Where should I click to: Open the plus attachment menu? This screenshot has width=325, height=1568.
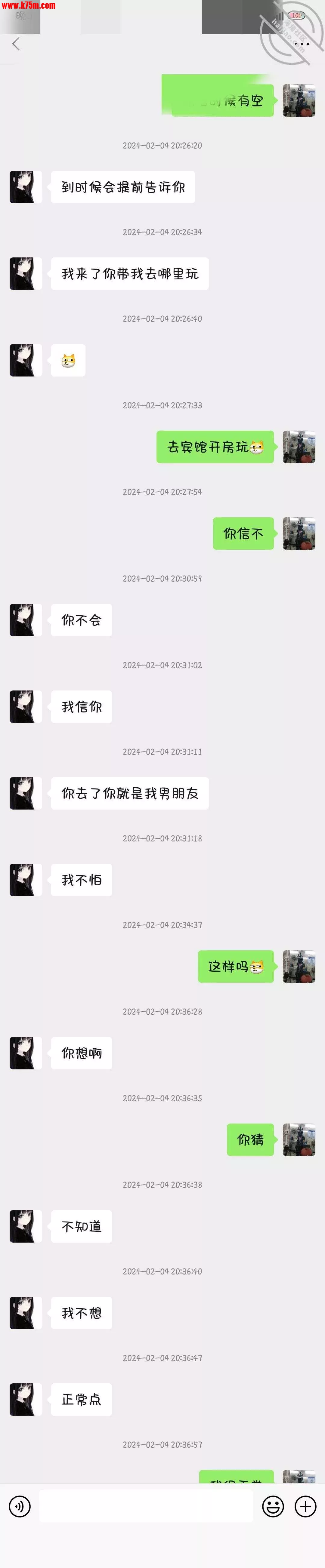pos(305,1506)
